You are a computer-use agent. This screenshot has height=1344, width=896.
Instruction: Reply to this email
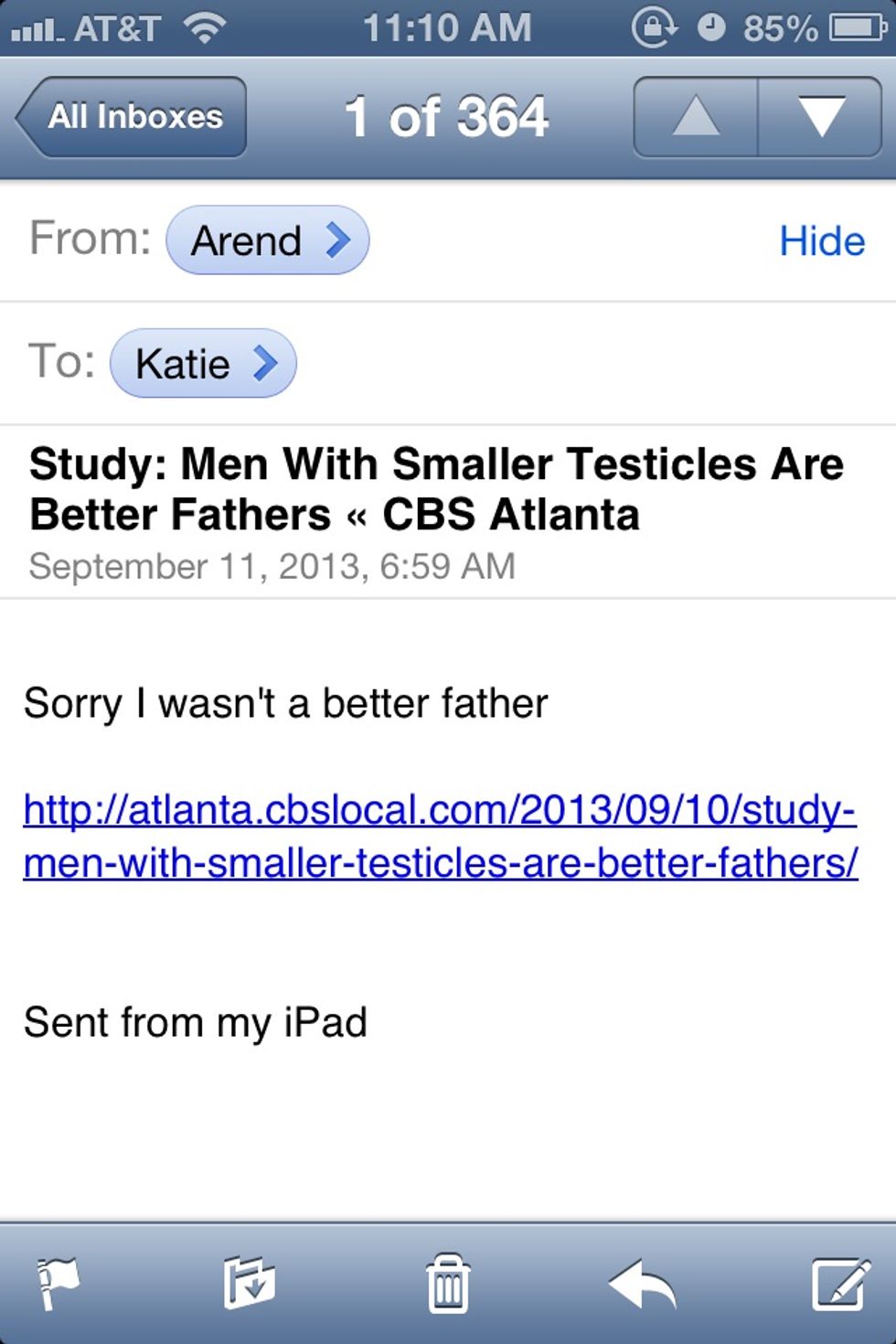[x=643, y=1283]
